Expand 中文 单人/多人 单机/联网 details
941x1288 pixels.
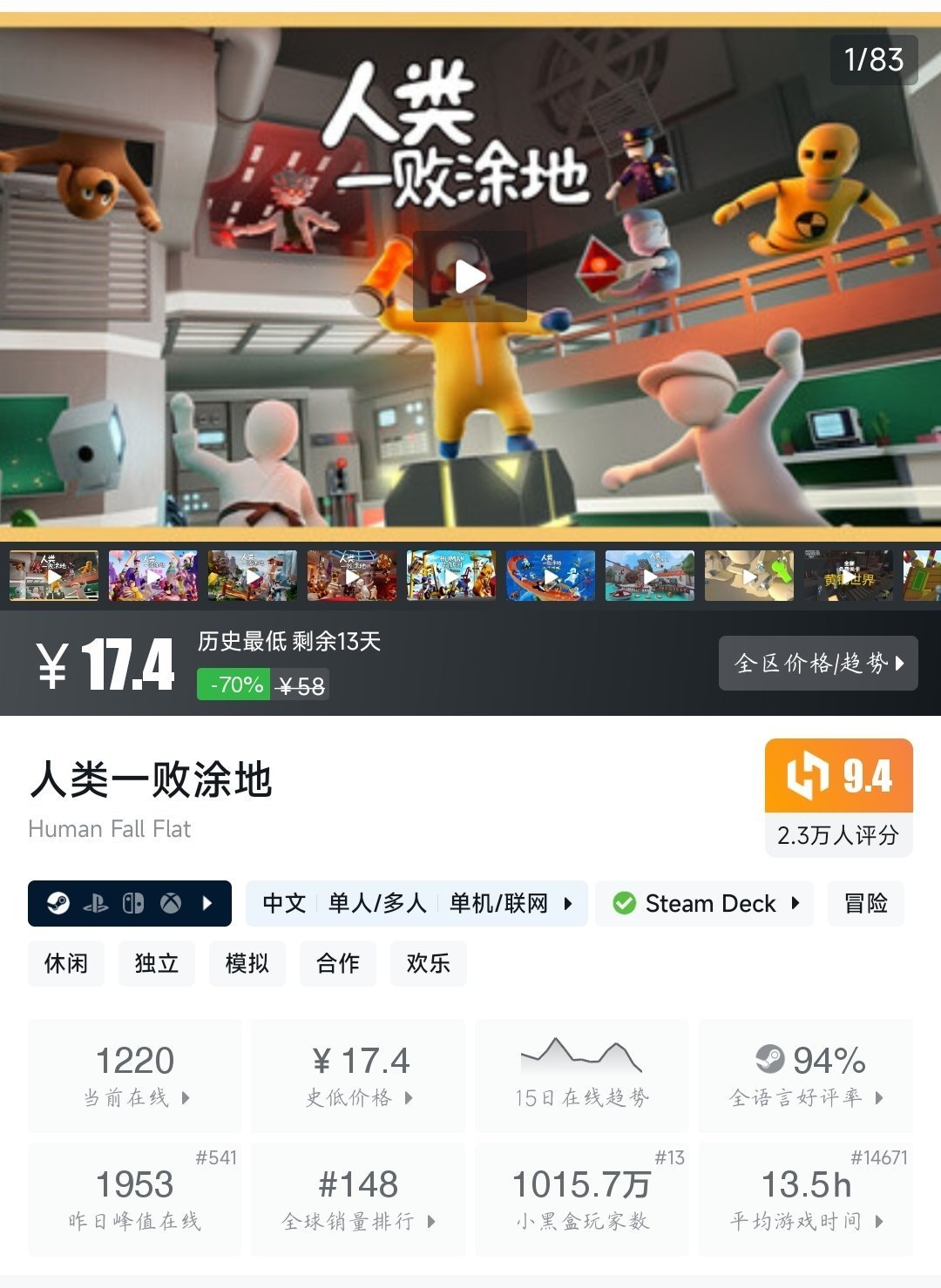pos(416,903)
